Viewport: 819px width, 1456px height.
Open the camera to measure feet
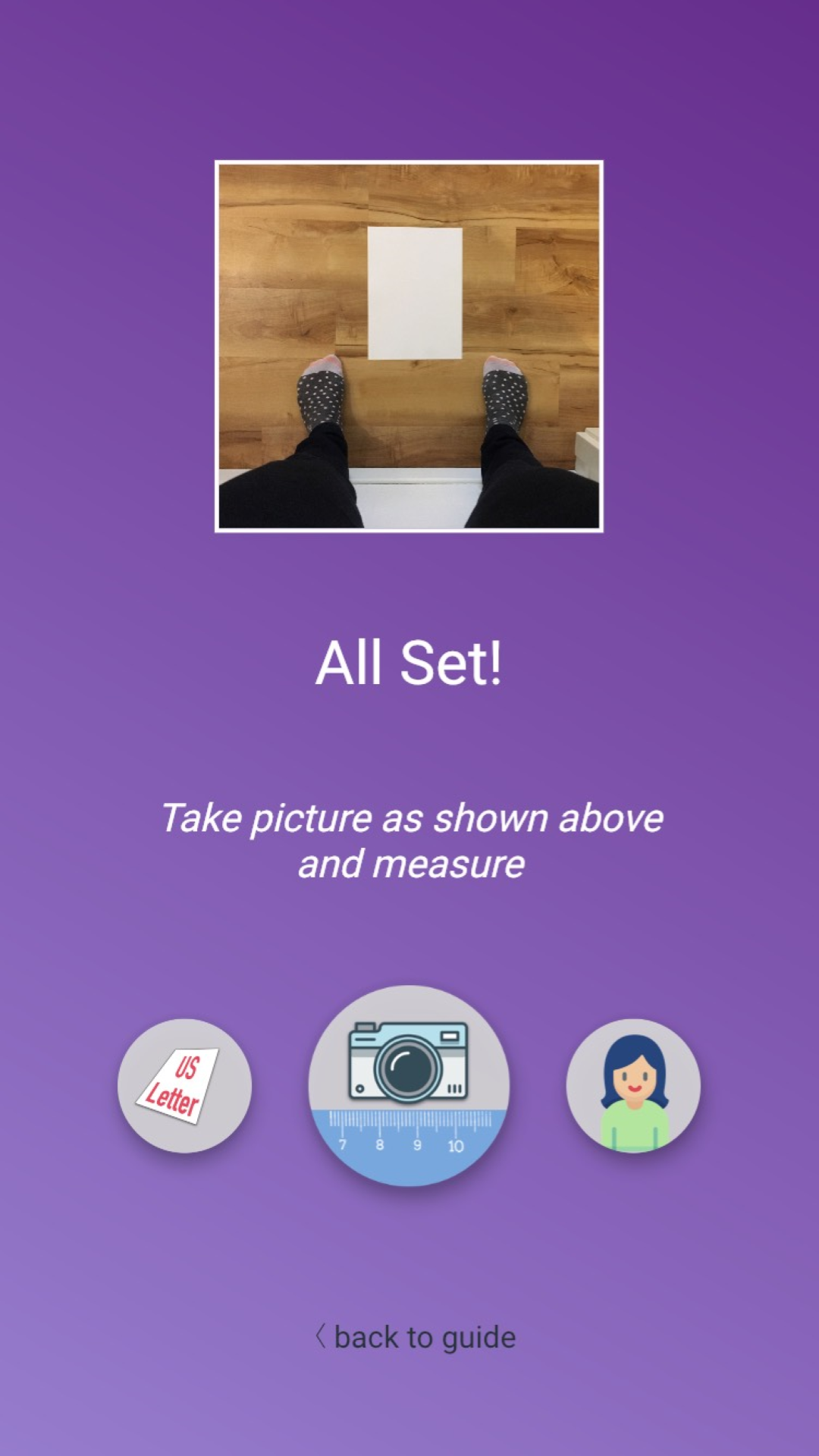[x=409, y=1085]
